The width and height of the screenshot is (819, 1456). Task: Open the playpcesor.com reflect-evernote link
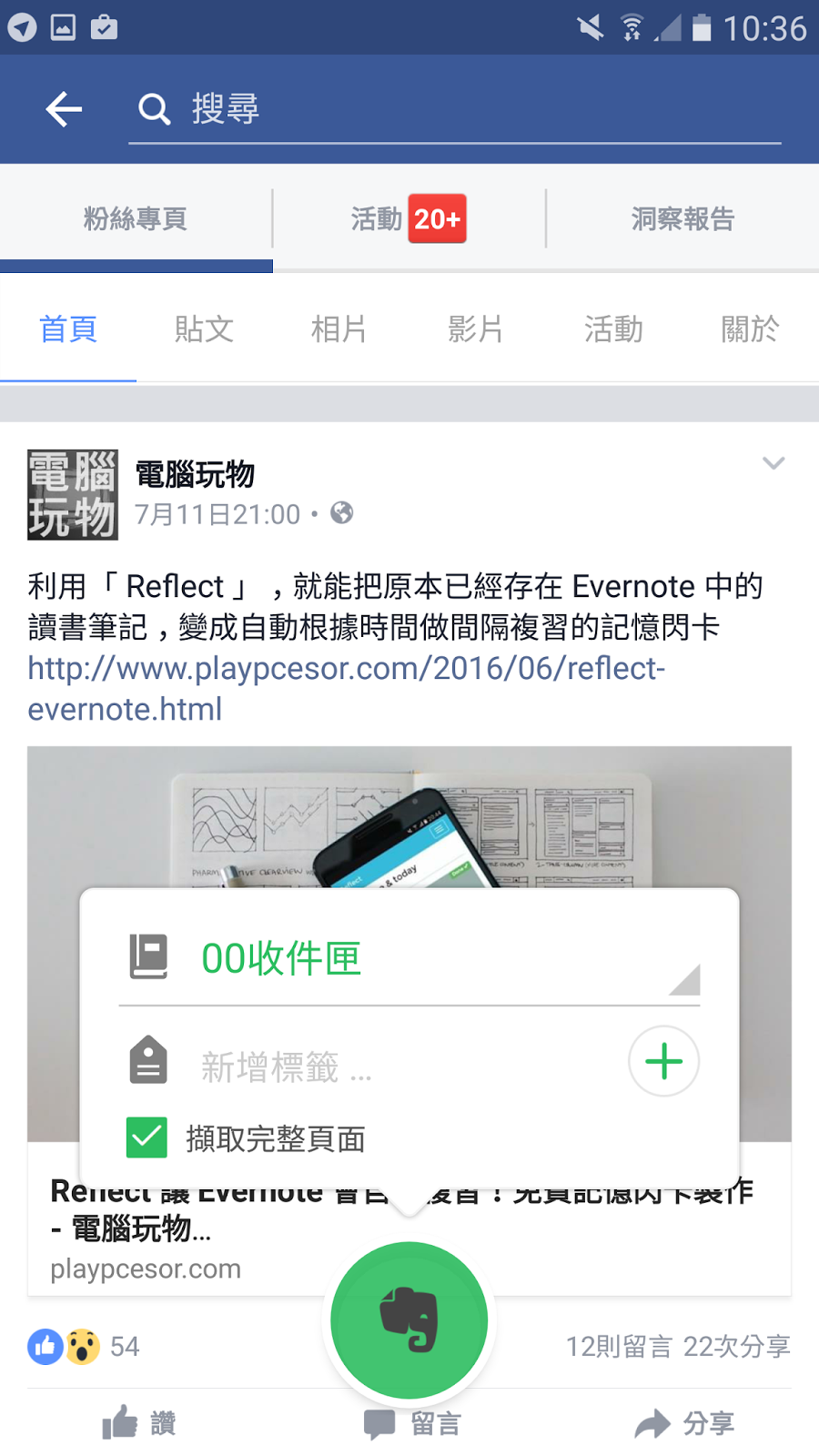(346, 689)
